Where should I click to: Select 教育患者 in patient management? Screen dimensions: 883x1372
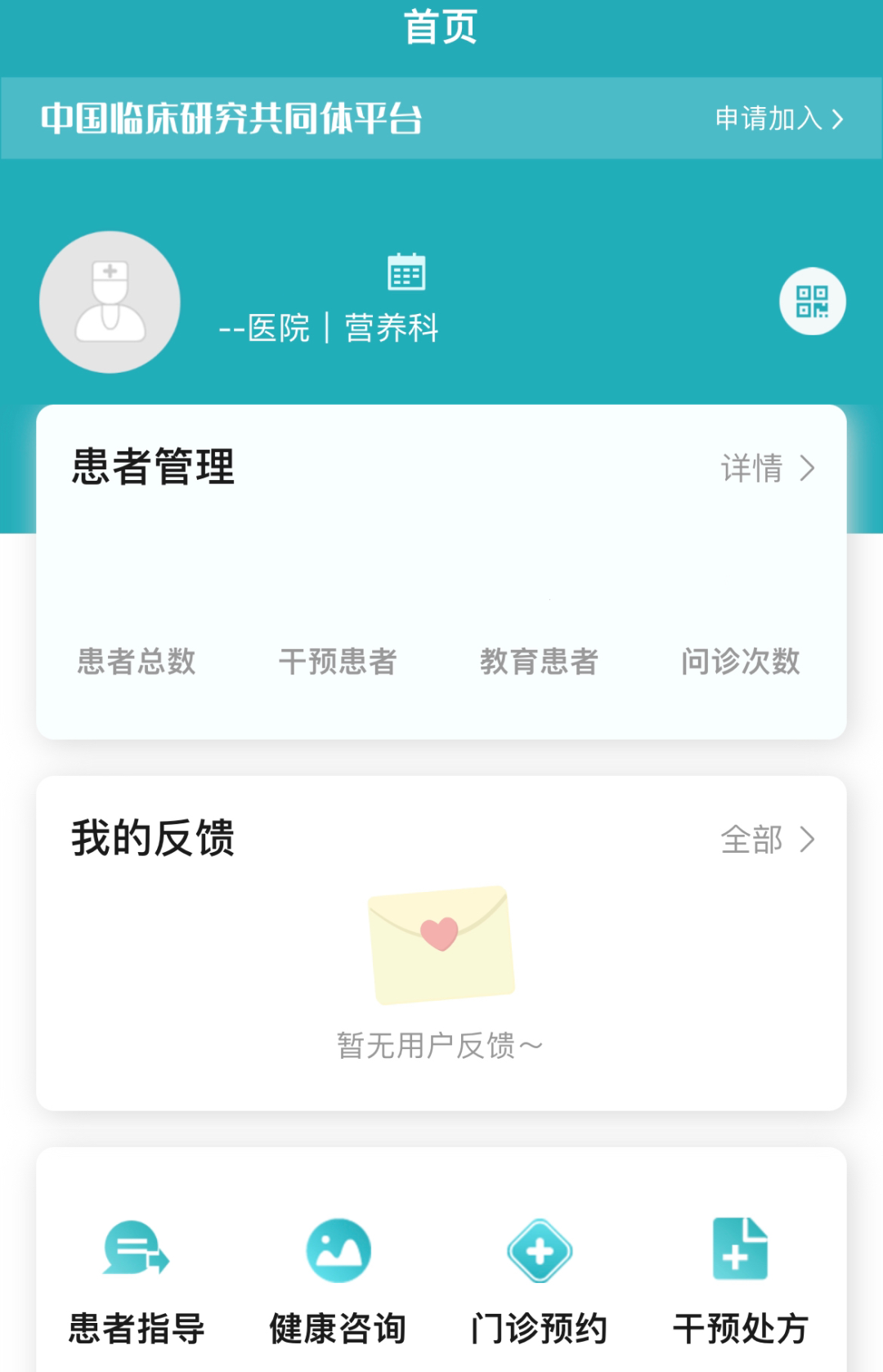[x=539, y=661]
